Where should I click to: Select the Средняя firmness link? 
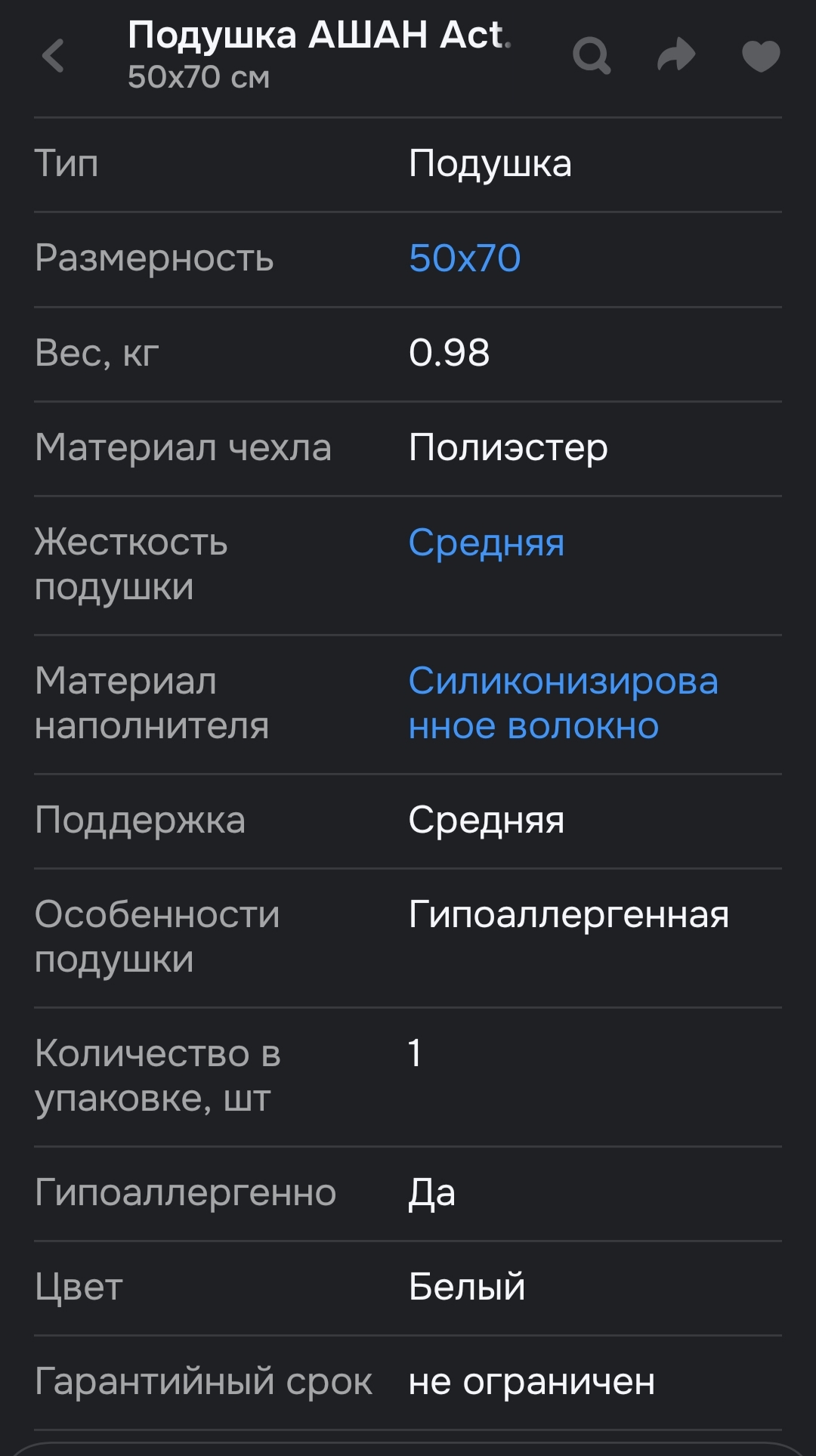click(x=486, y=543)
